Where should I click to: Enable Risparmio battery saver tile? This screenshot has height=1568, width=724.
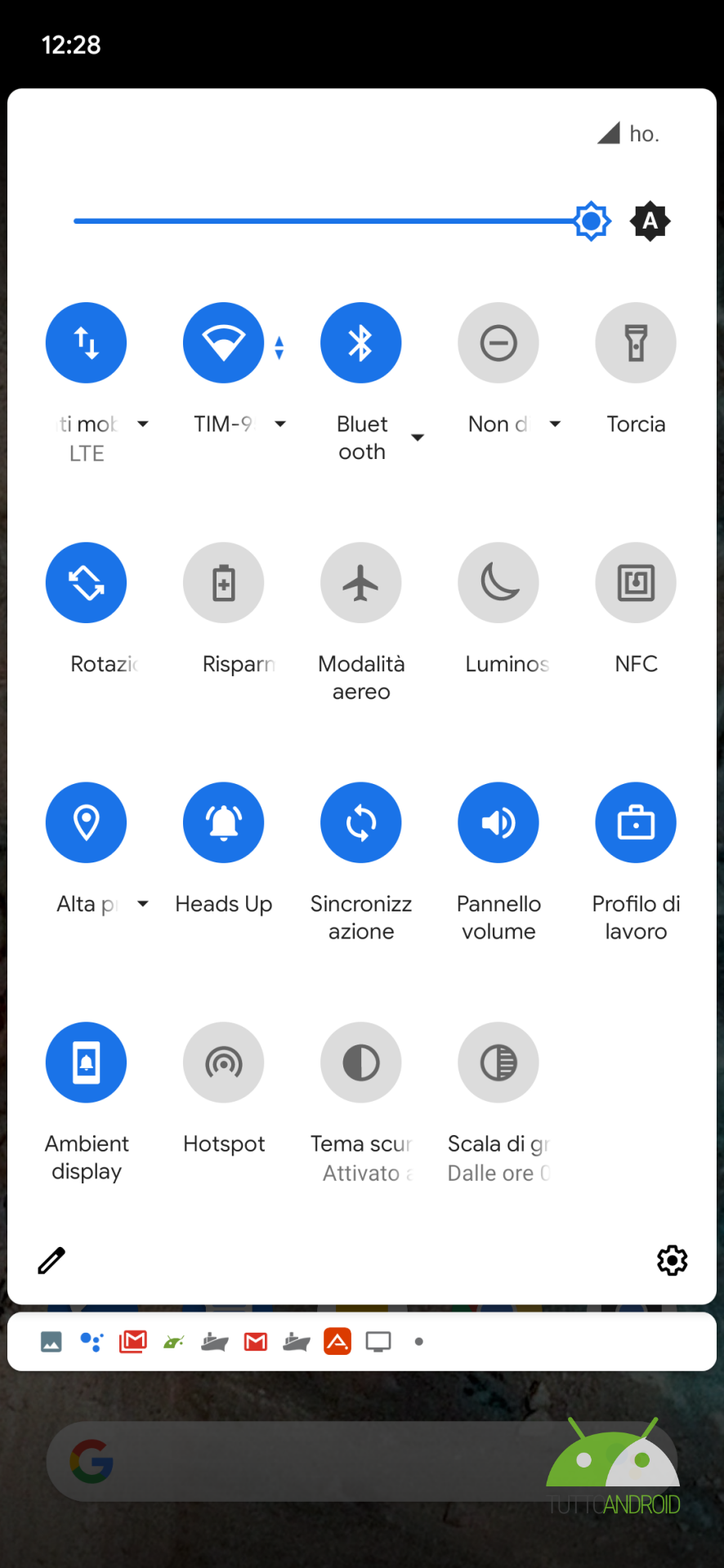pos(223,582)
